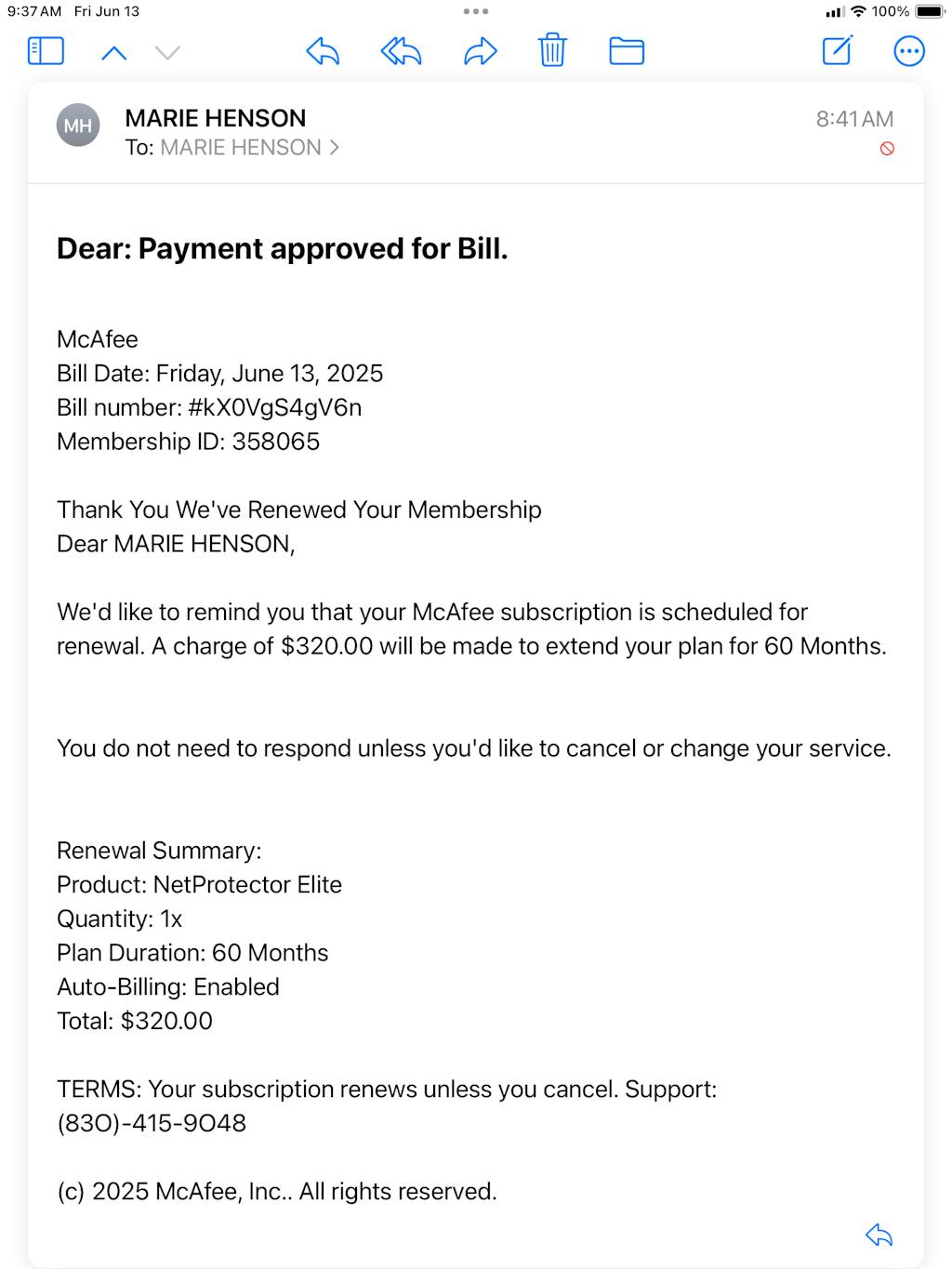The width and height of the screenshot is (952, 1269).
Task: Open the more options menu
Action: tap(908, 51)
